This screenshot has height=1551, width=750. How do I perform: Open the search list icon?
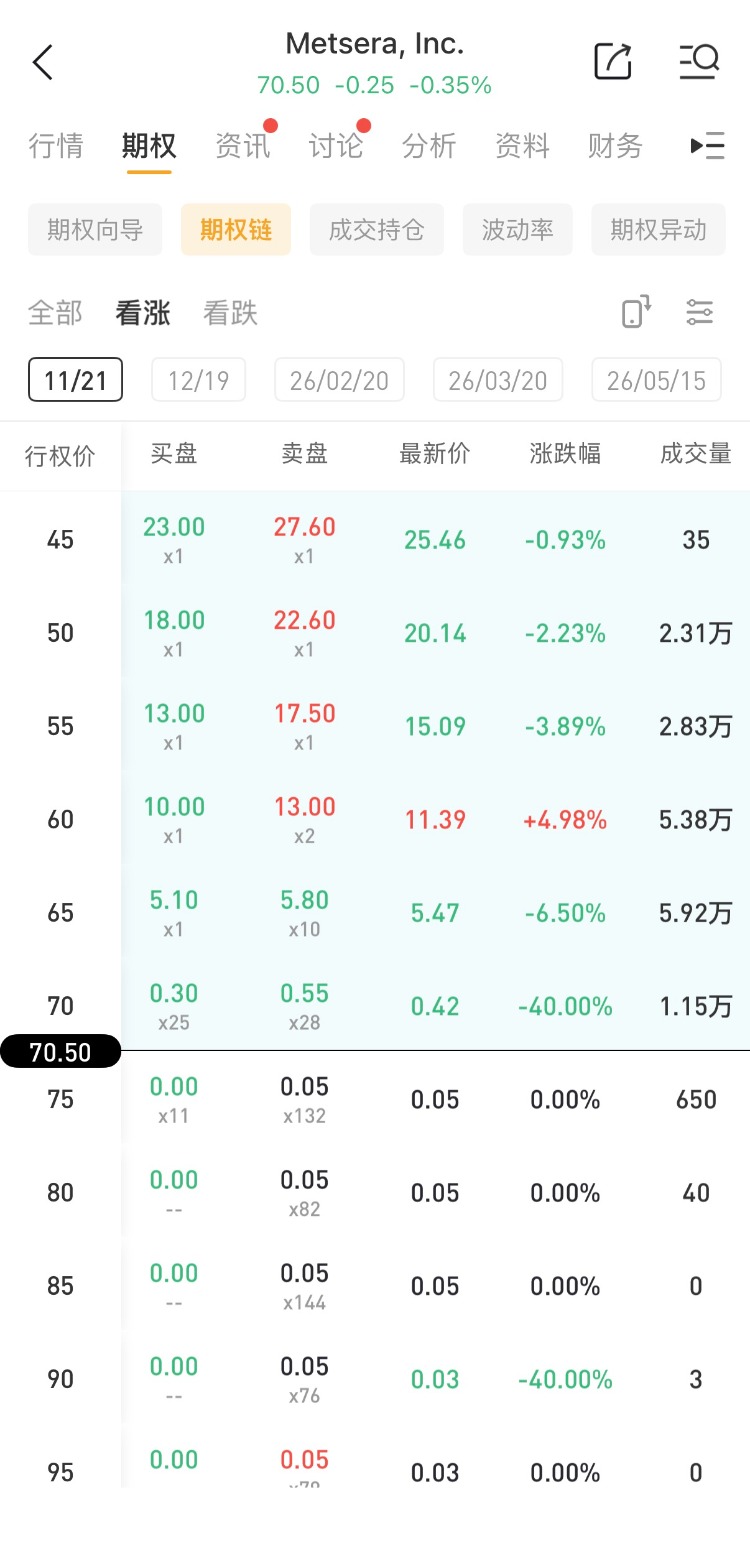[699, 61]
